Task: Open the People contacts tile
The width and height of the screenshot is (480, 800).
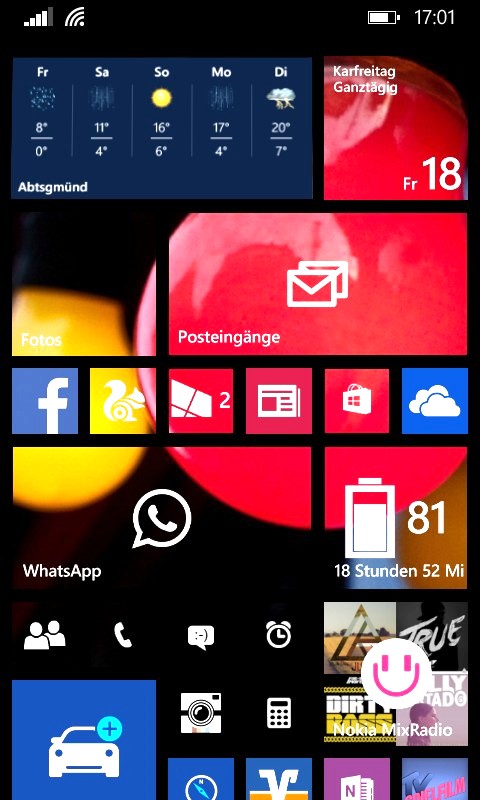Action: click(45, 635)
